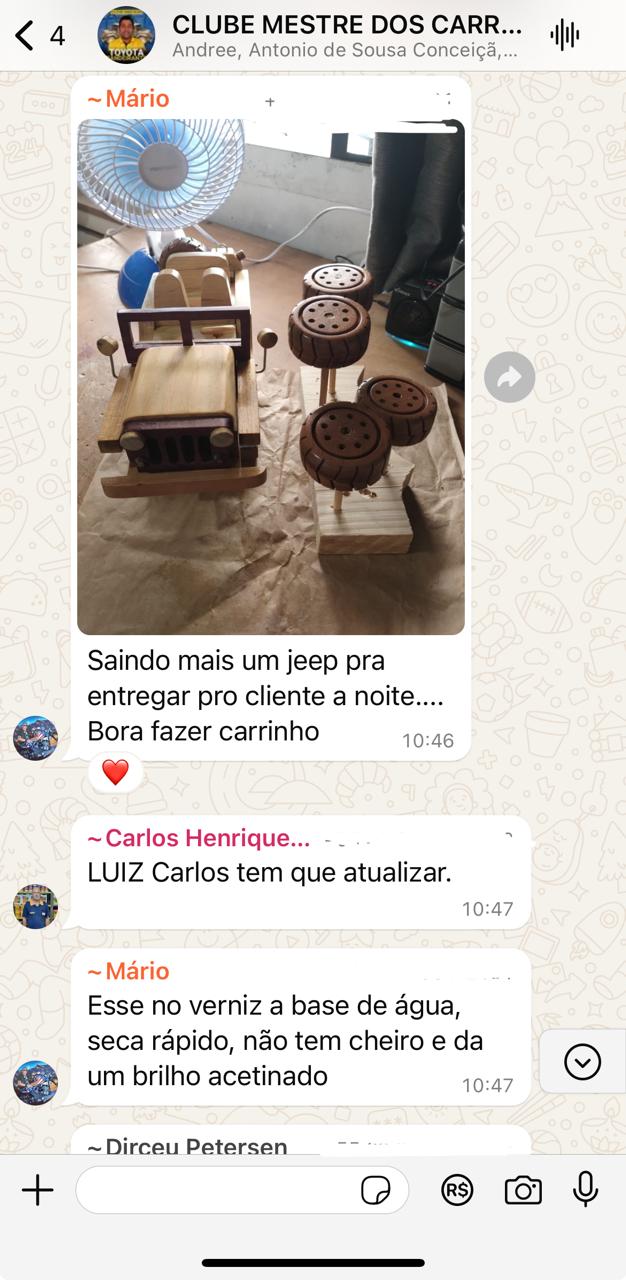Start a group voice chat
This screenshot has height=1280, width=626.
pos(565,36)
